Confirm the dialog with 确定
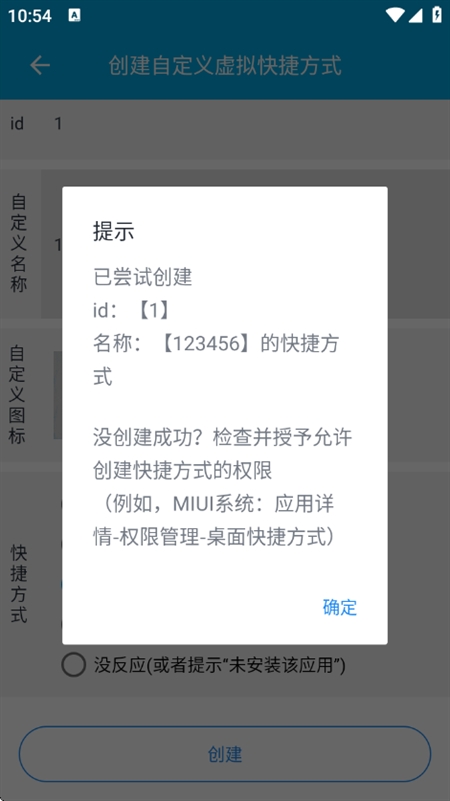The image size is (450, 801). pos(340,607)
